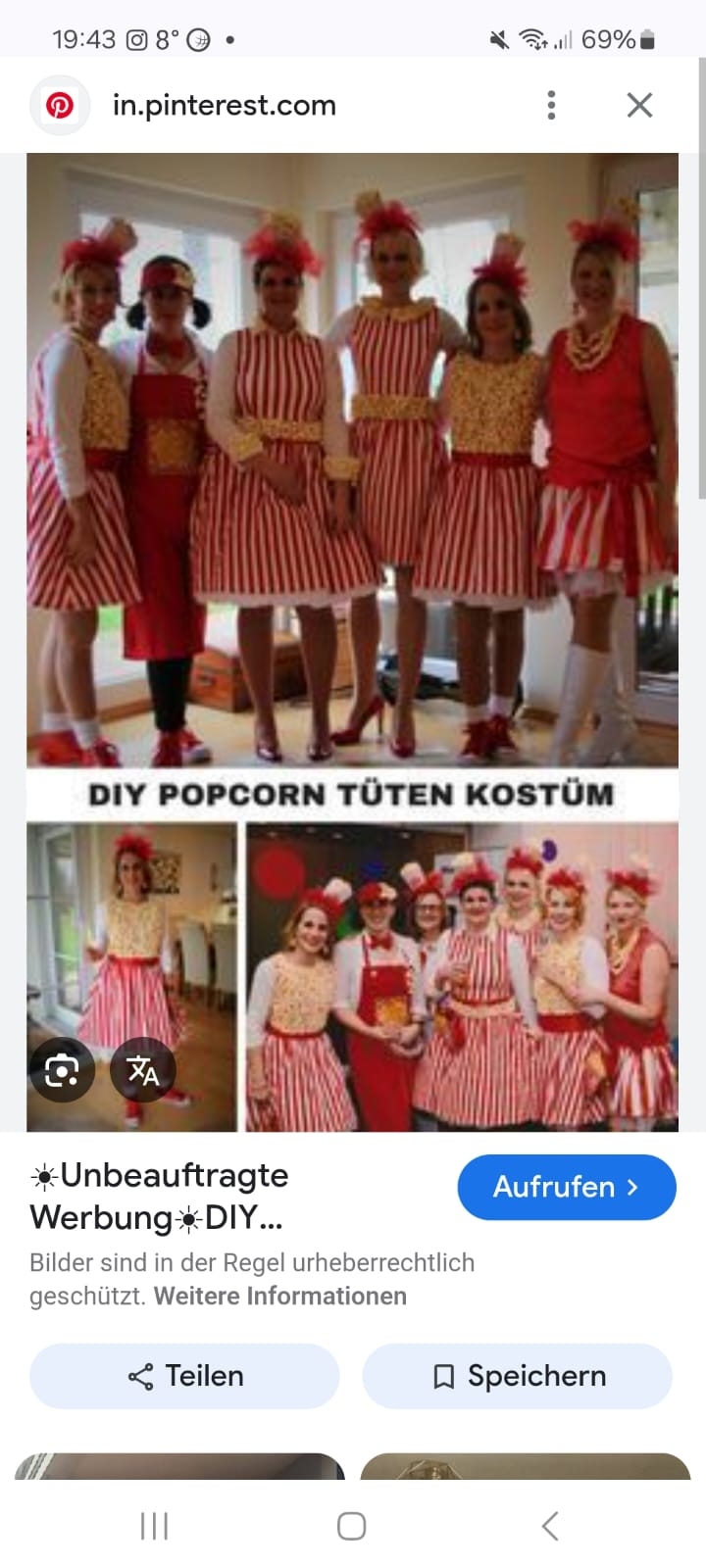The height and width of the screenshot is (1568, 706).
Task: Open the Weitere Informationen link
Action: coord(279,1296)
